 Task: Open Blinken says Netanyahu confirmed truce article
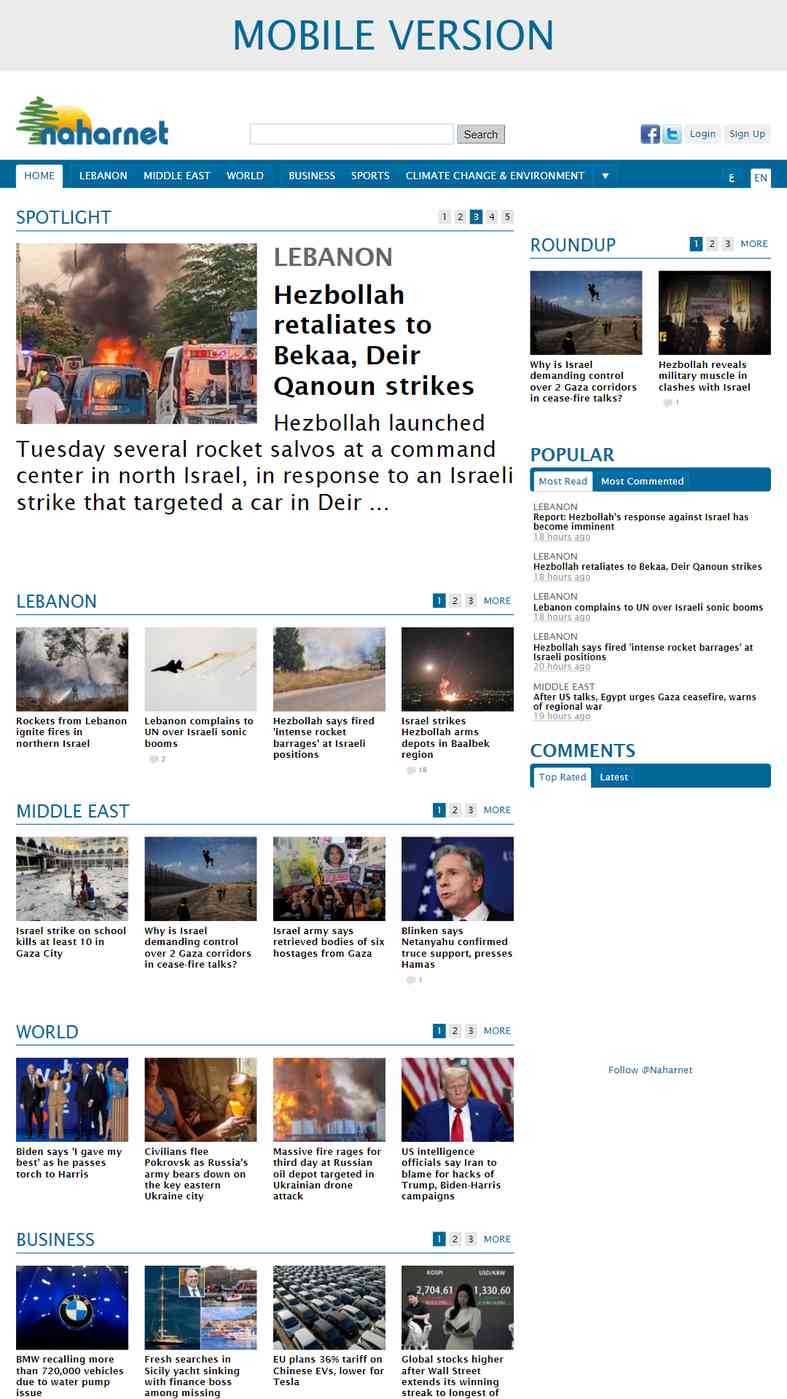(x=457, y=947)
